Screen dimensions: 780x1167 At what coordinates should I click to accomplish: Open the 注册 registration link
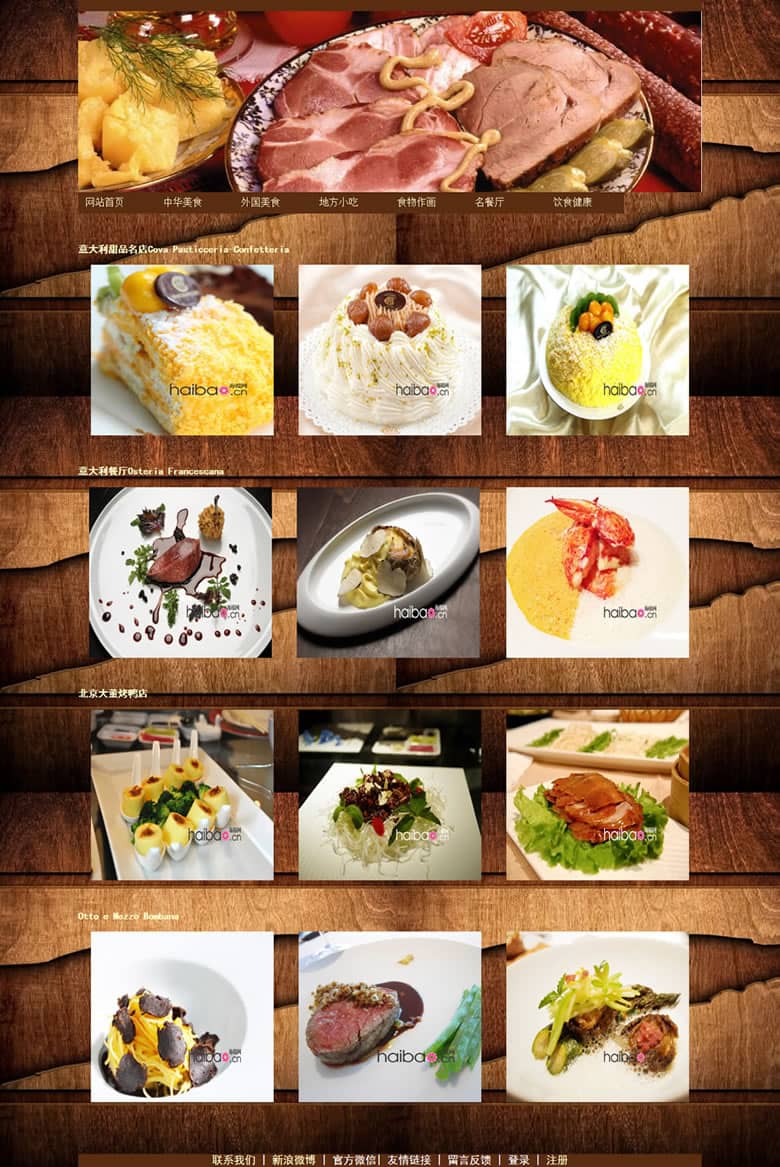tap(557, 1160)
